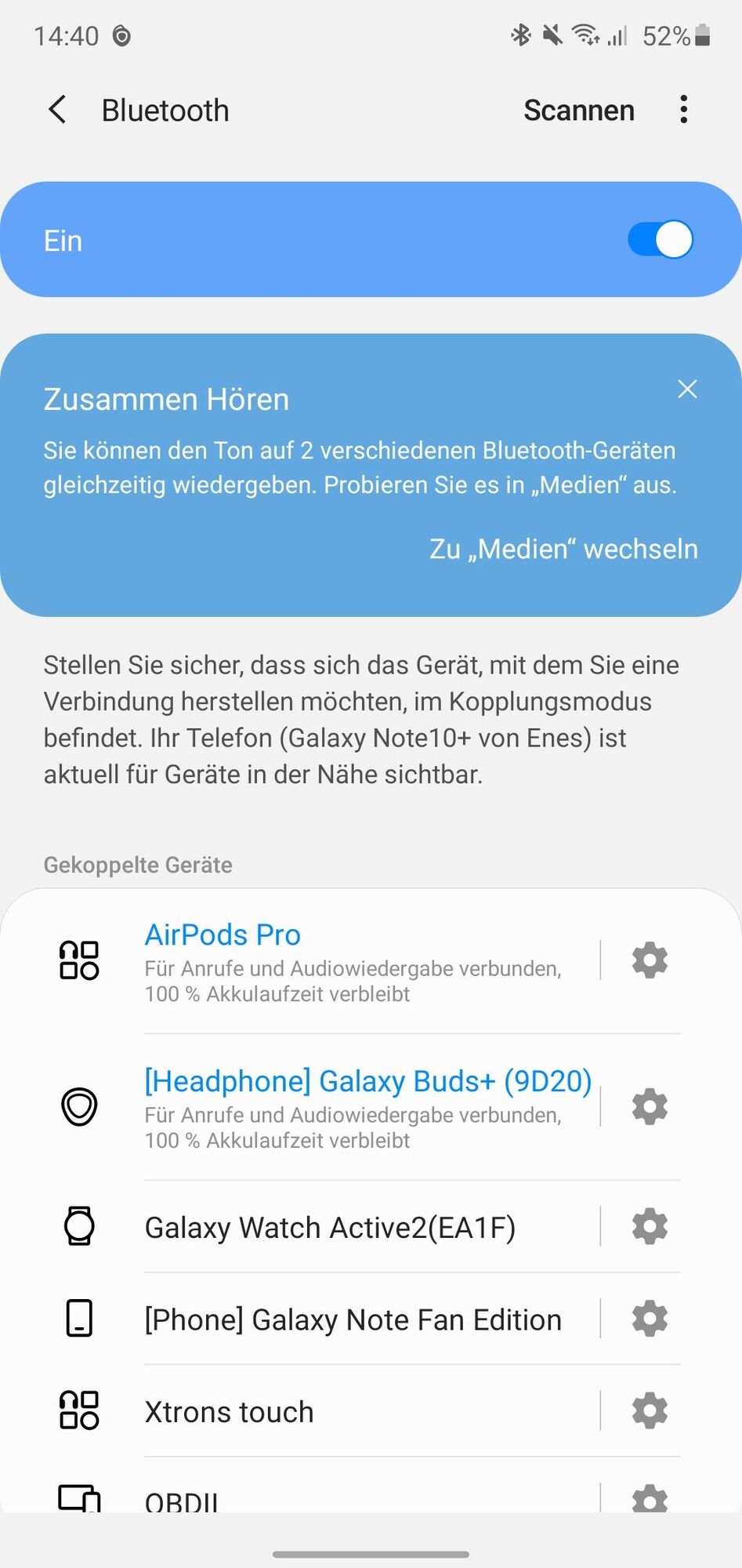
Task: Open Galaxy Note Fan Edition settings gear
Action: point(650,1319)
